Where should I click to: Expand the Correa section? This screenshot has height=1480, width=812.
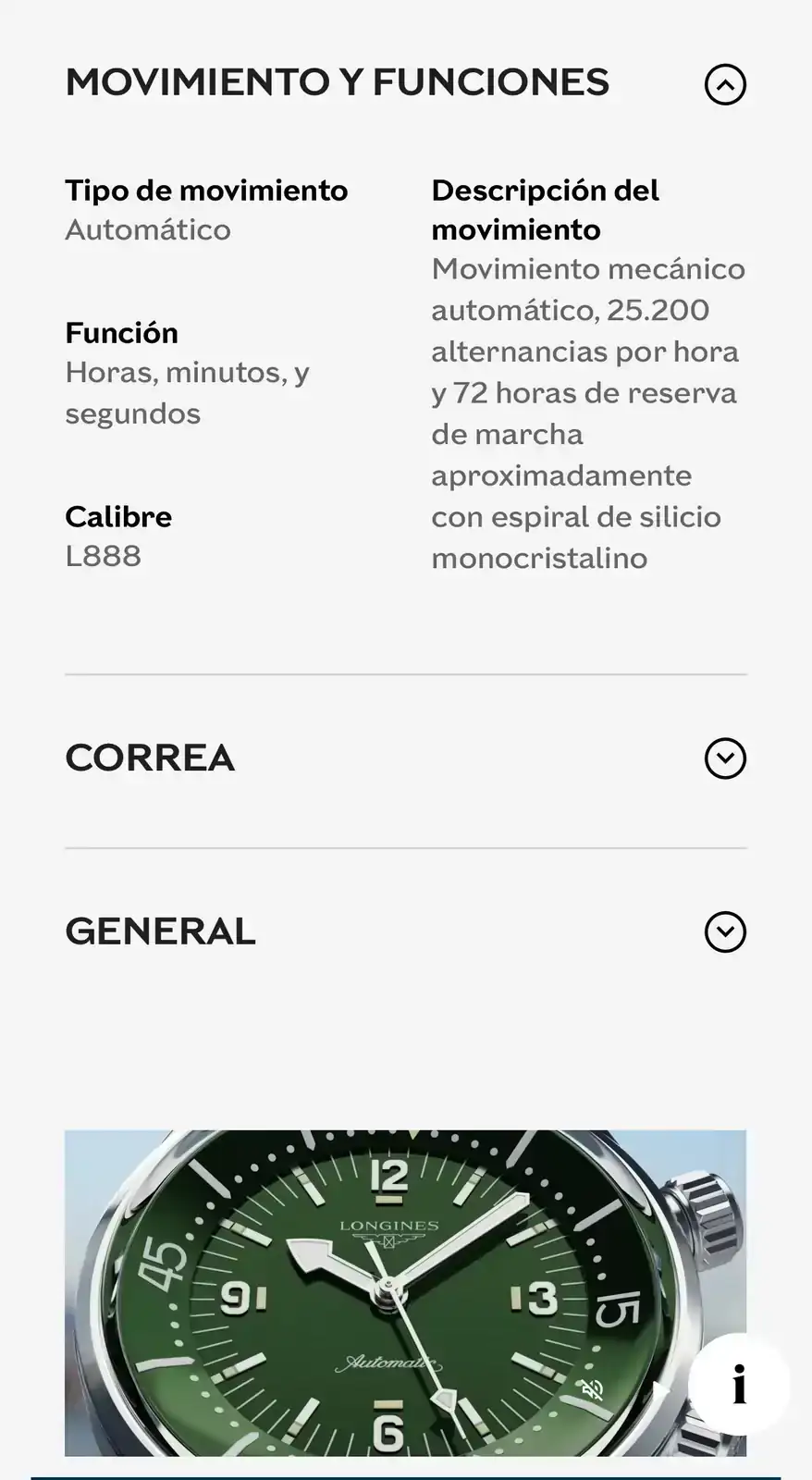coord(725,758)
